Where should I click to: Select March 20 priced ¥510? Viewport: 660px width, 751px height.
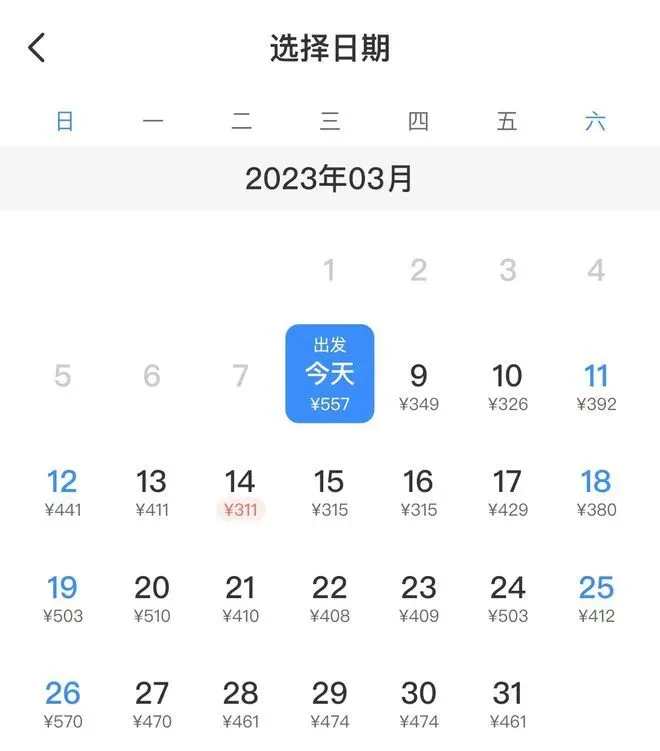point(151,598)
